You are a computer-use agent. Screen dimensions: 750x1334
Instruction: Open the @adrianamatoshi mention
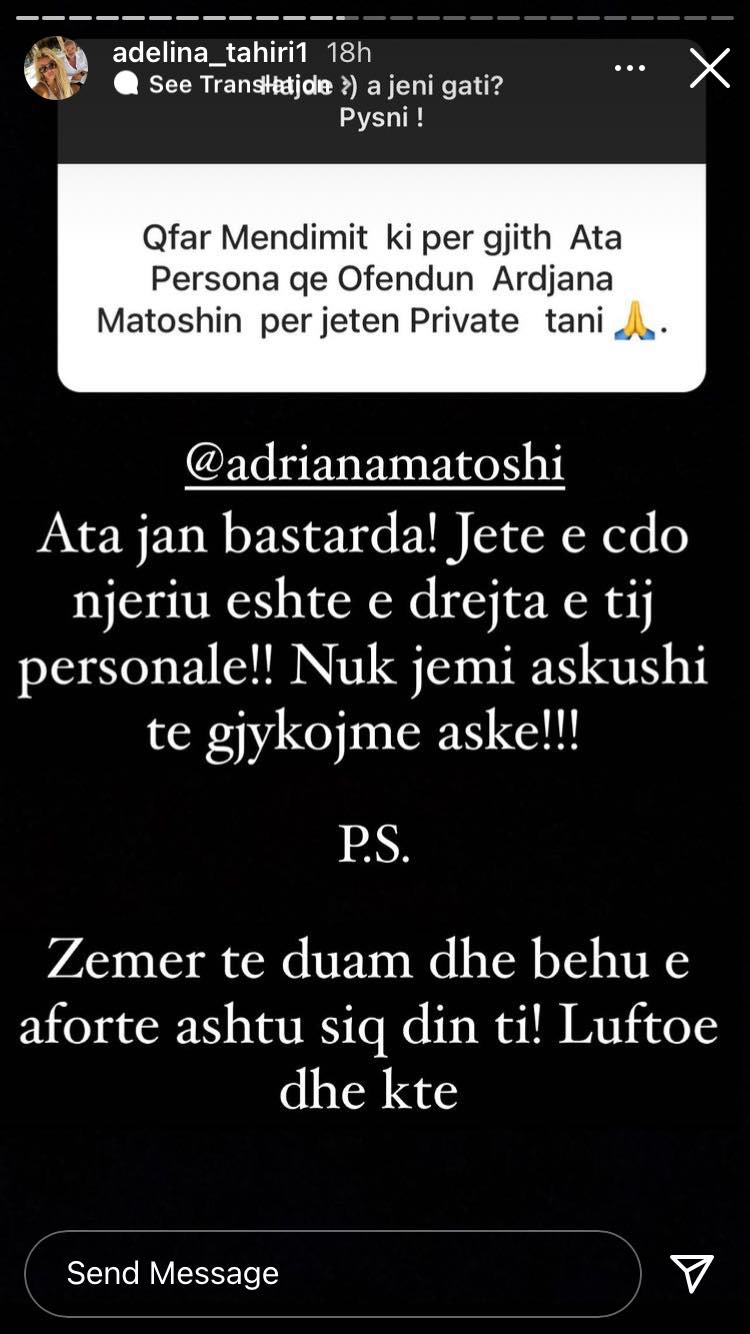click(375, 464)
